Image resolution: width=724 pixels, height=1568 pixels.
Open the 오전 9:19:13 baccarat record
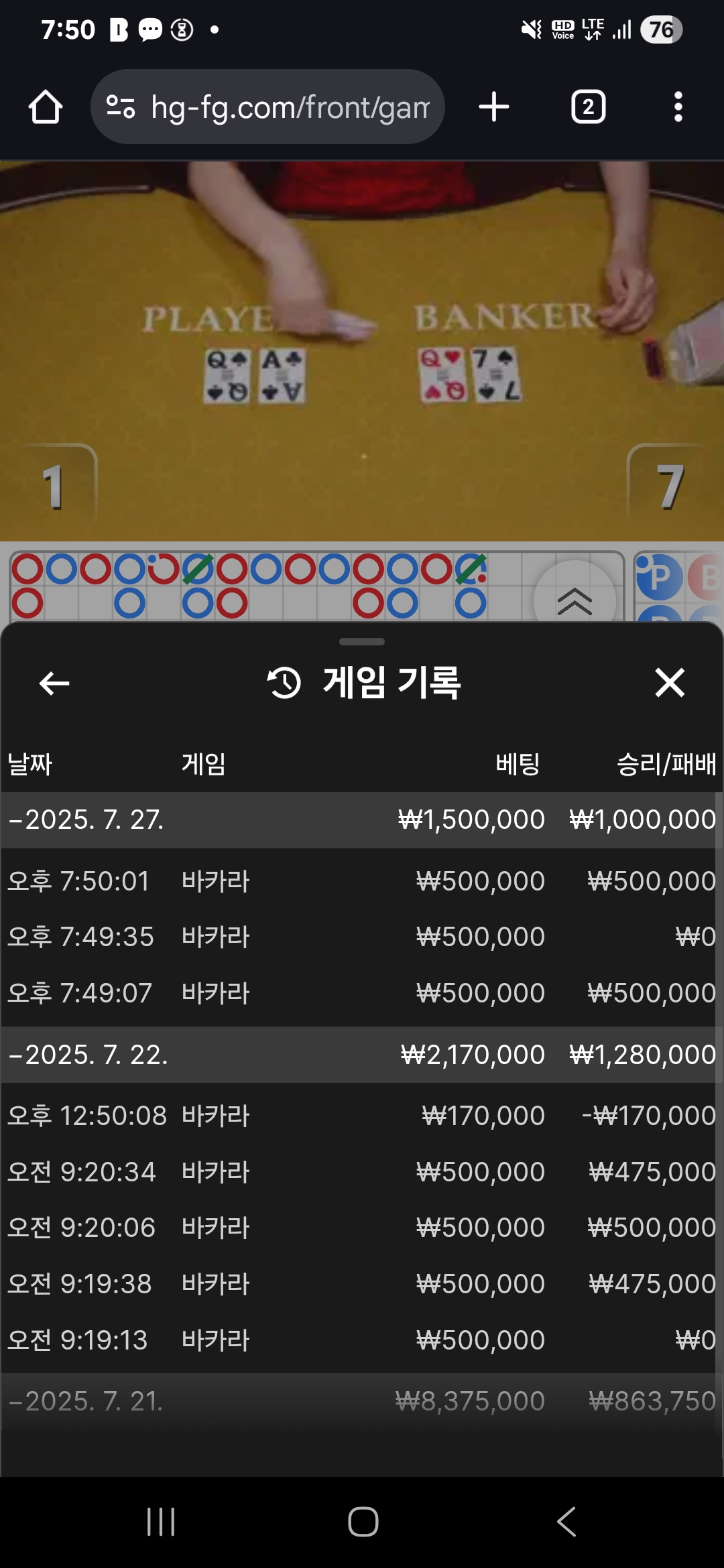362,1340
